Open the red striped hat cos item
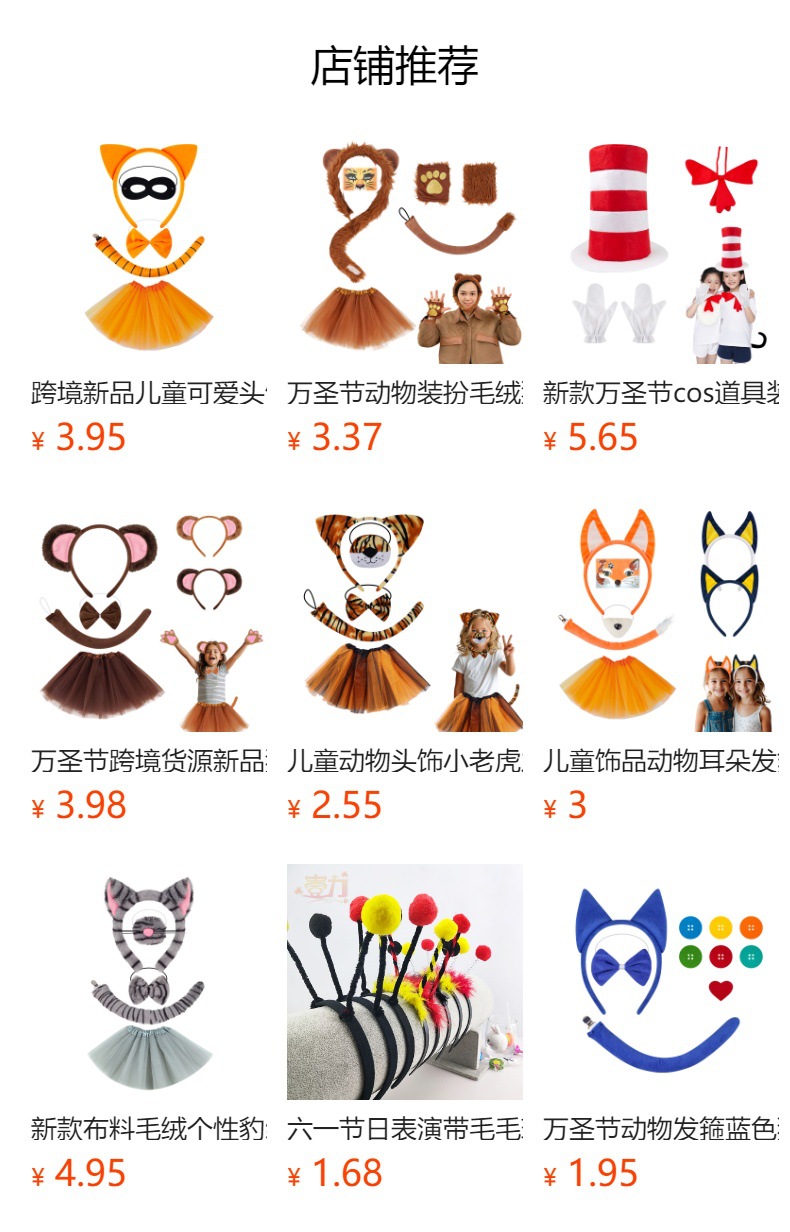This screenshot has height=1232, width=790. tap(661, 246)
